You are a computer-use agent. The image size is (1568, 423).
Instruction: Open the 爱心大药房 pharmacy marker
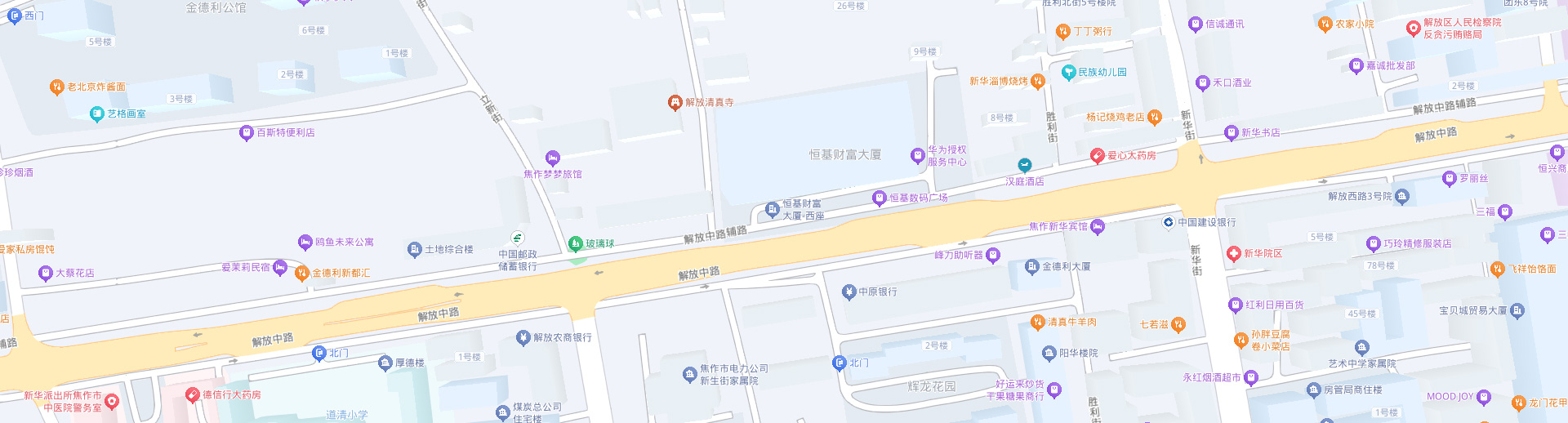pyautogui.click(x=1098, y=155)
